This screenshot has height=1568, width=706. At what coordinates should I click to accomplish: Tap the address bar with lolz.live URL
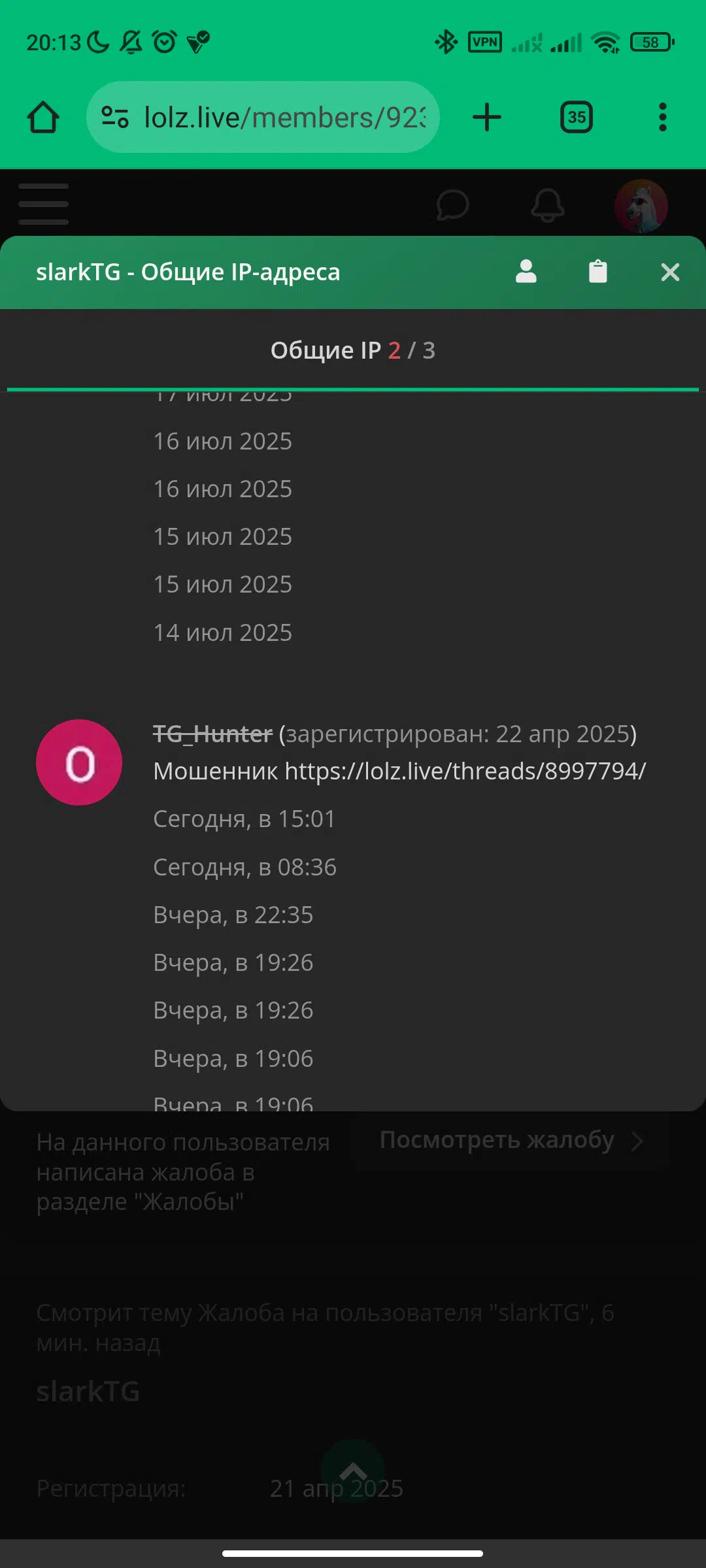tap(263, 118)
